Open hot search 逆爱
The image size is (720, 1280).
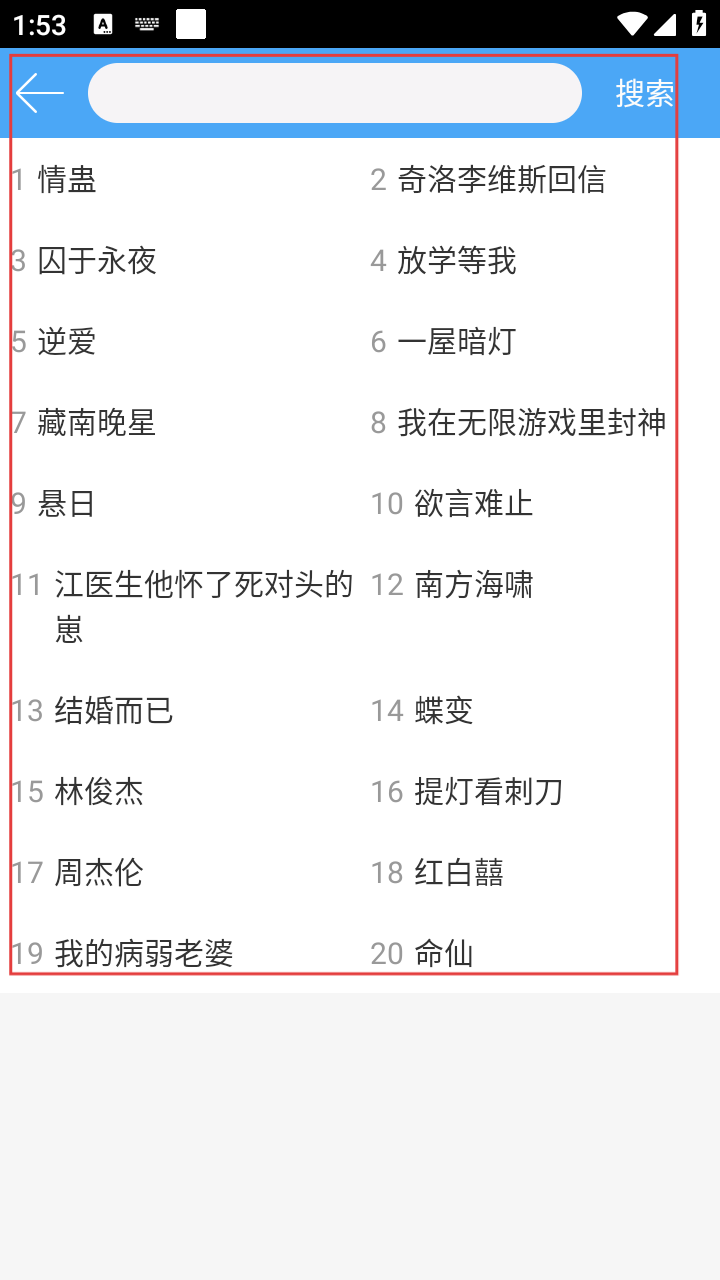pos(67,341)
